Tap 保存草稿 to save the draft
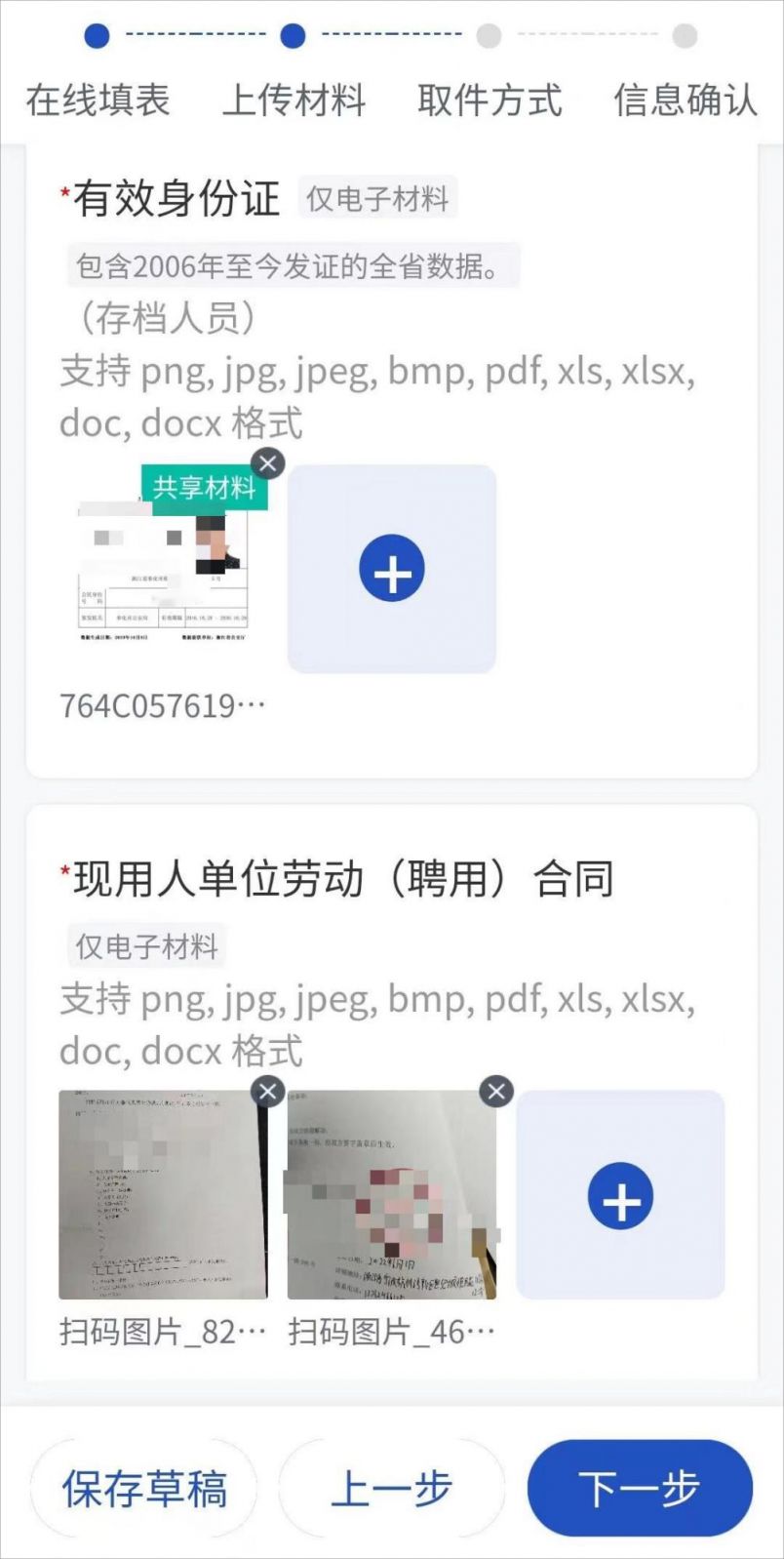The image size is (784, 1559). [x=144, y=1488]
